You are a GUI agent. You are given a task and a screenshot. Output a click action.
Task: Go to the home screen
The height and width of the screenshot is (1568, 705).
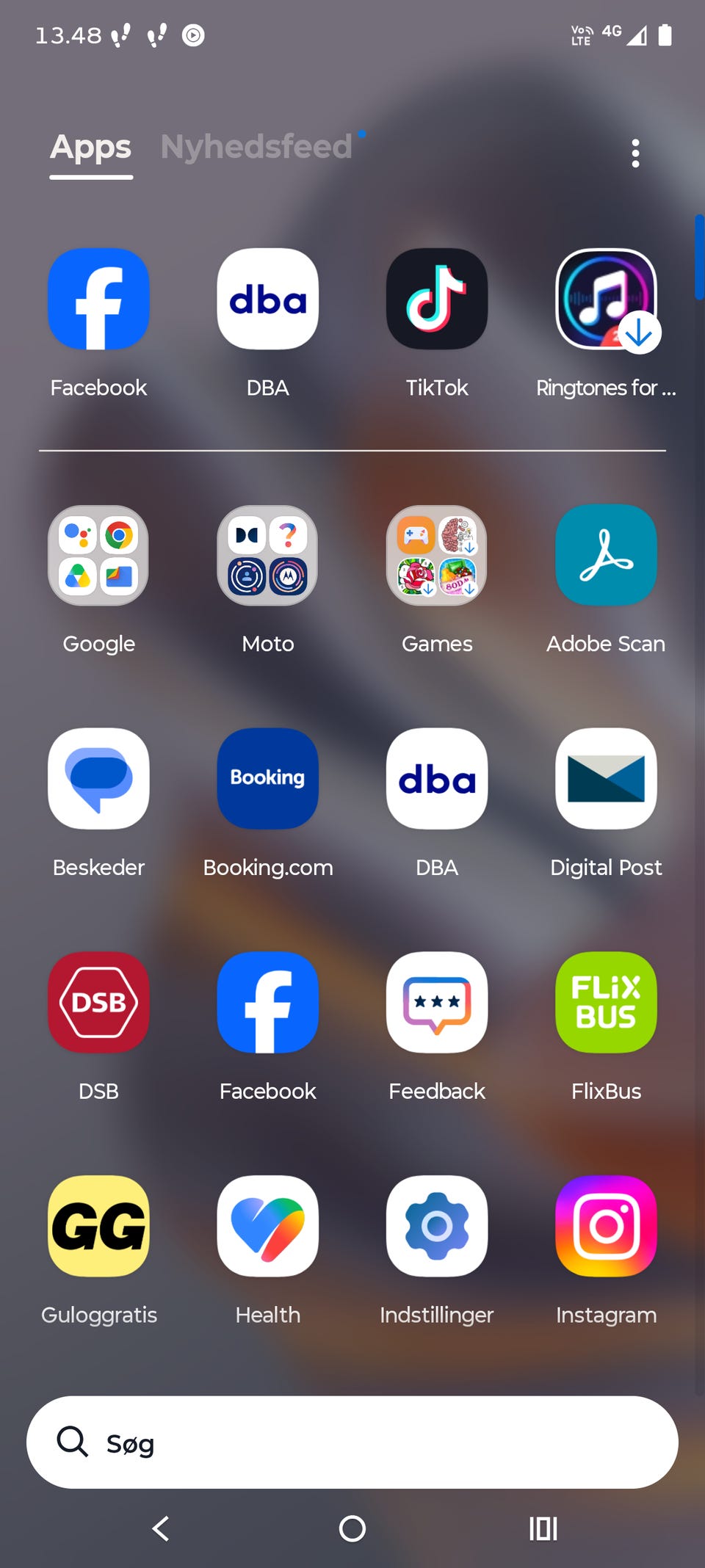pyautogui.click(x=352, y=1529)
